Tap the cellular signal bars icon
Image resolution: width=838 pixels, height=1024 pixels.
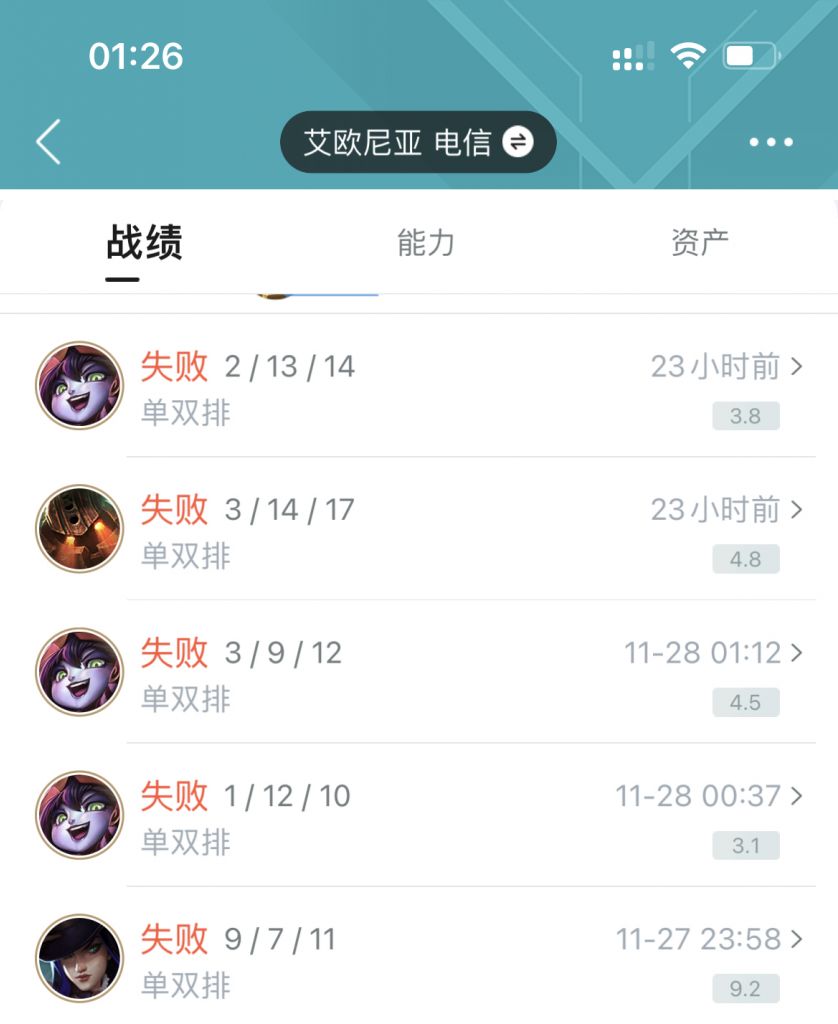click(631, 58)
